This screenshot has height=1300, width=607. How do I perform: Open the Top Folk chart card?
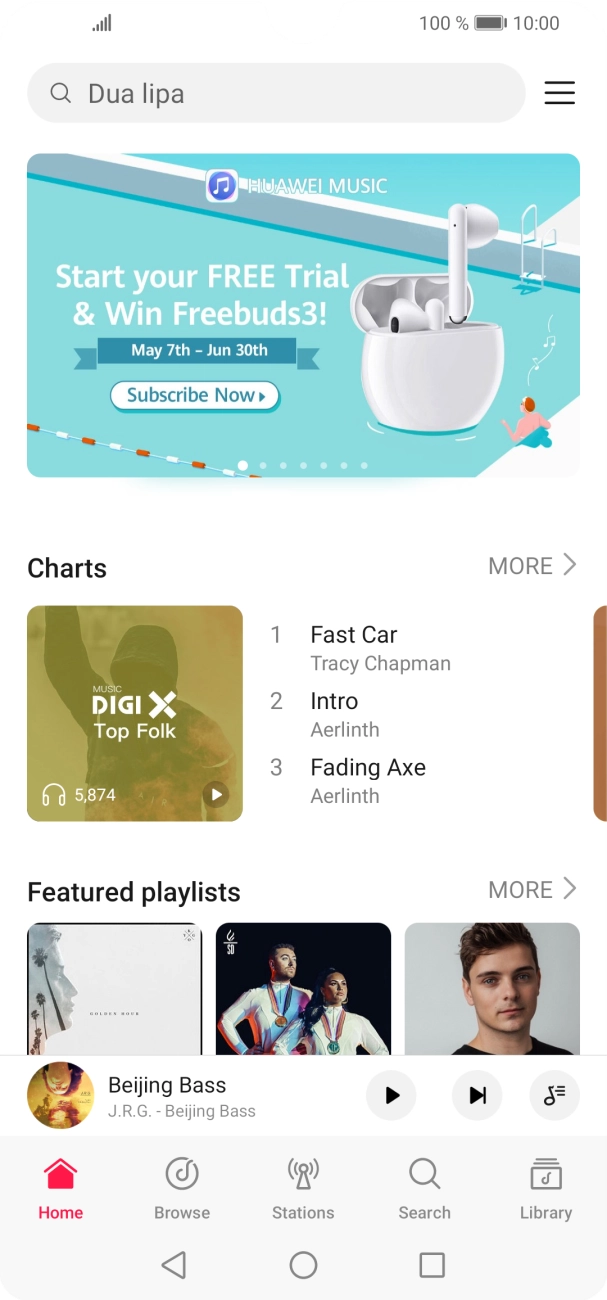pyautogui.click(x=135, y=713)
